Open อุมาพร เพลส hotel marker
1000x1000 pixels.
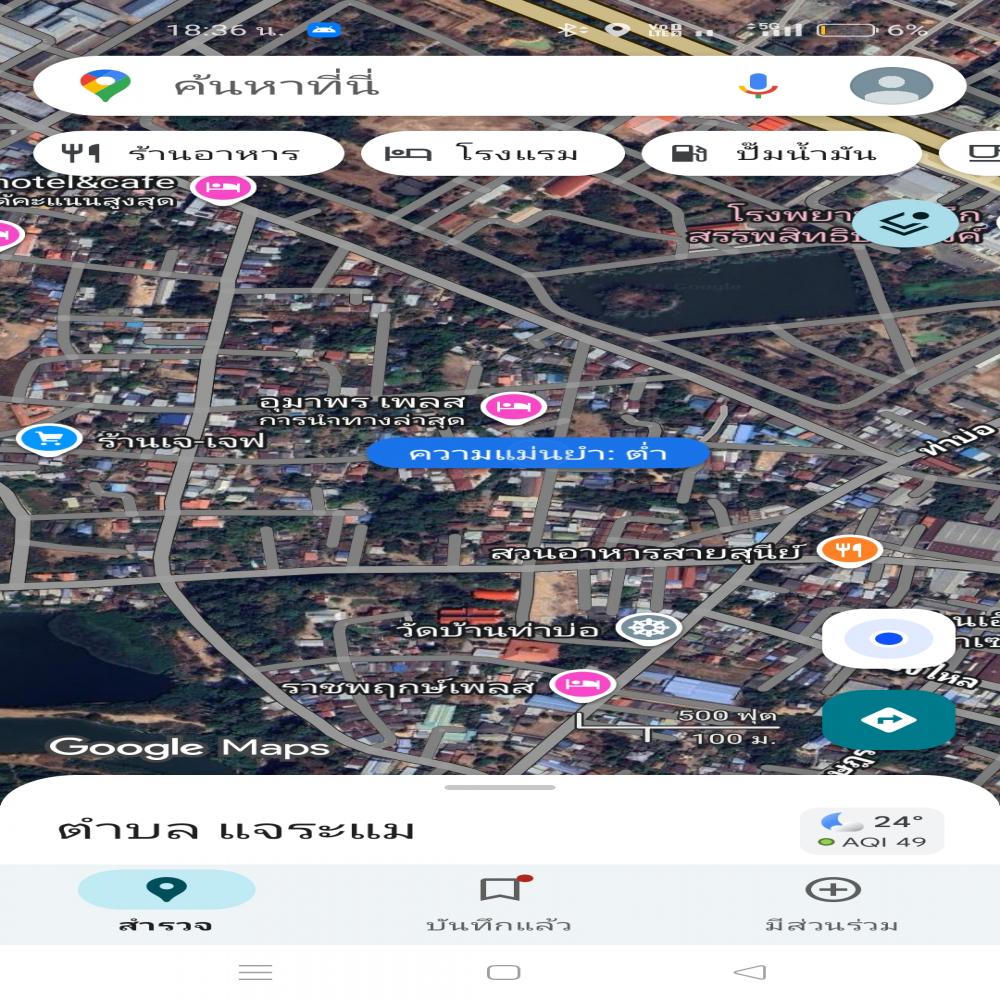[514, 407]
